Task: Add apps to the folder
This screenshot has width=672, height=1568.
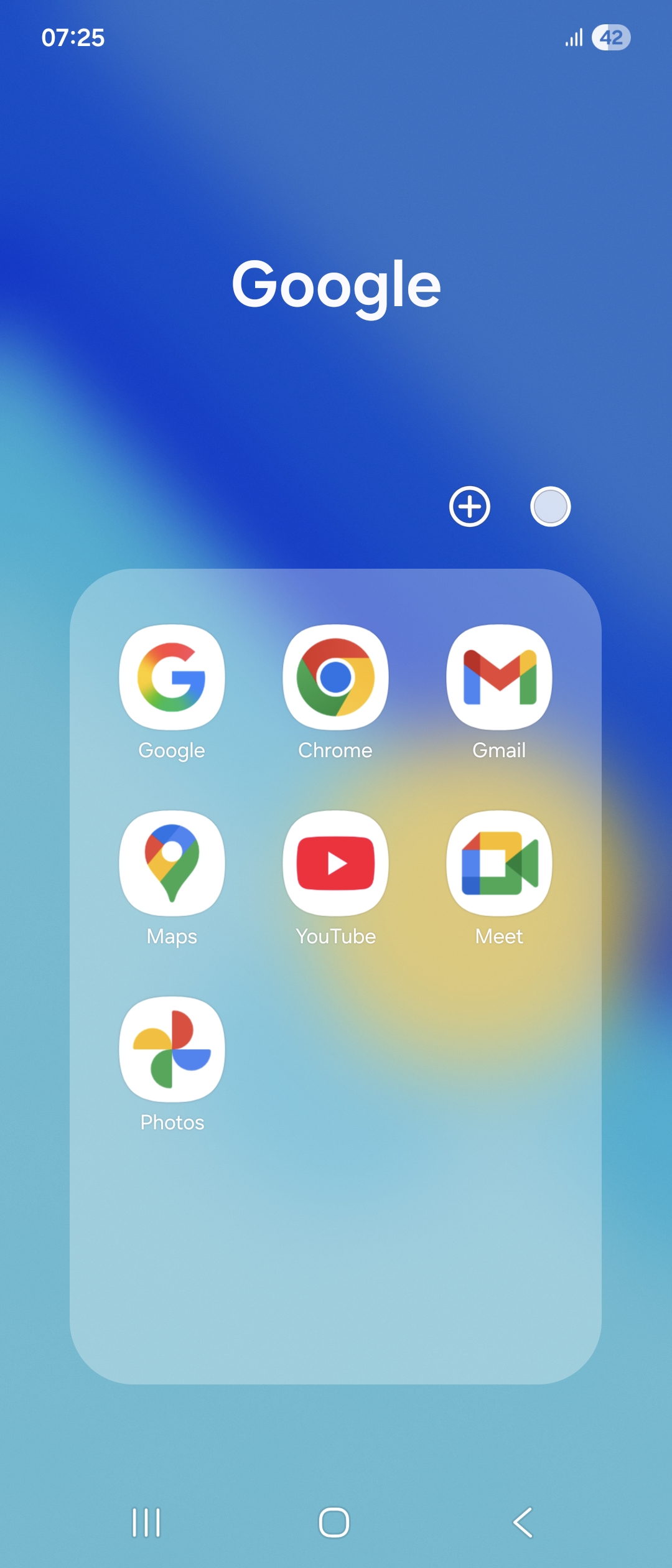Action: [470, 506]
